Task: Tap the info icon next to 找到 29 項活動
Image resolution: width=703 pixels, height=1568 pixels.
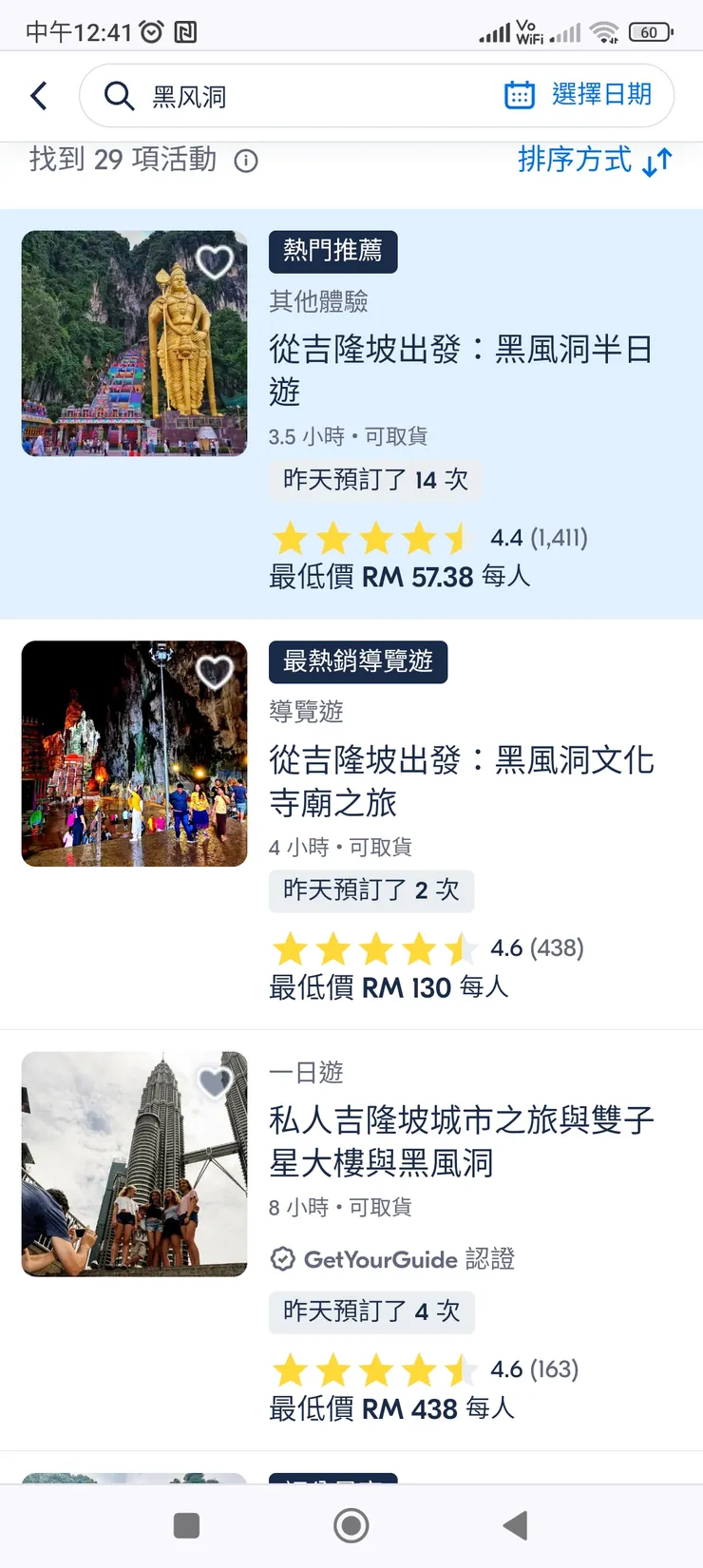Action: coord(245,162)
